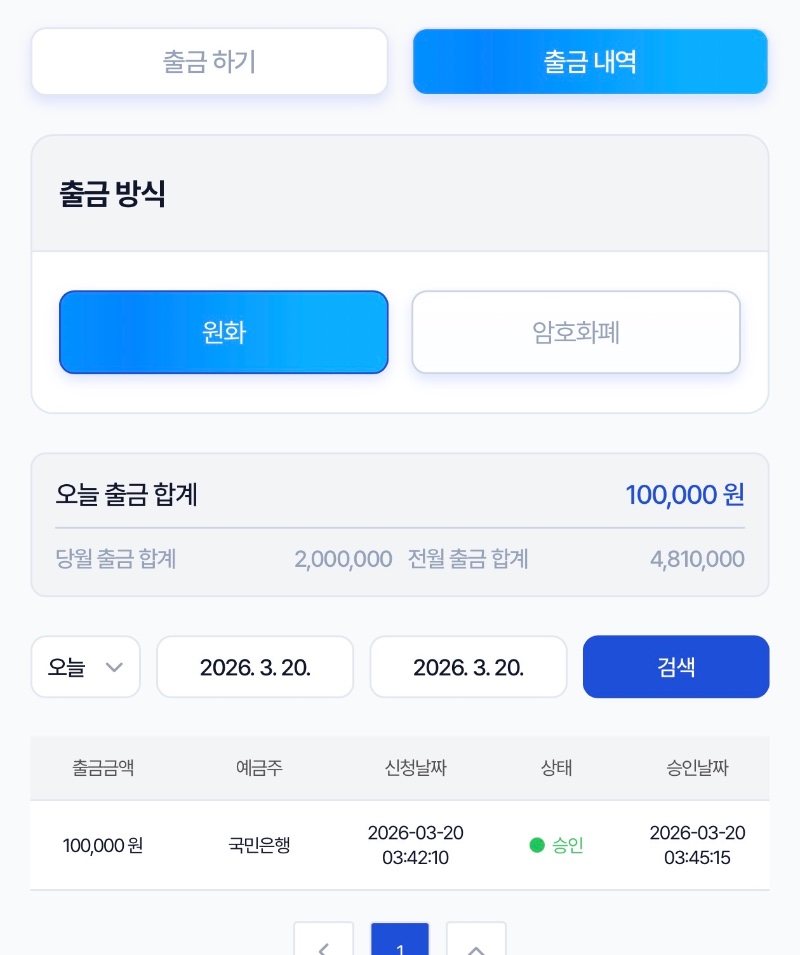
Task: Choose 원화 withdrawal method
Action: point(223,332)
